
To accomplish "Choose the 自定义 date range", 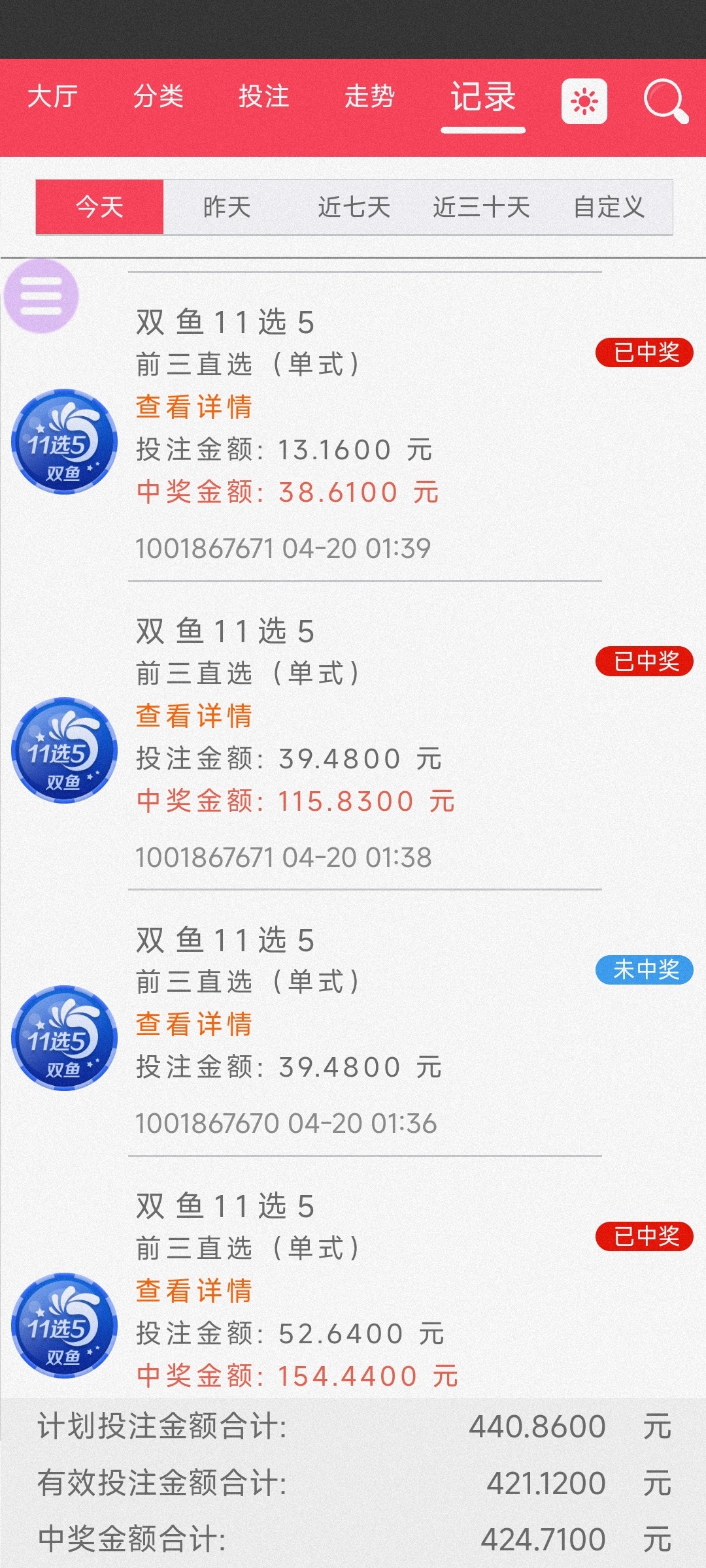I will (609, 207).
